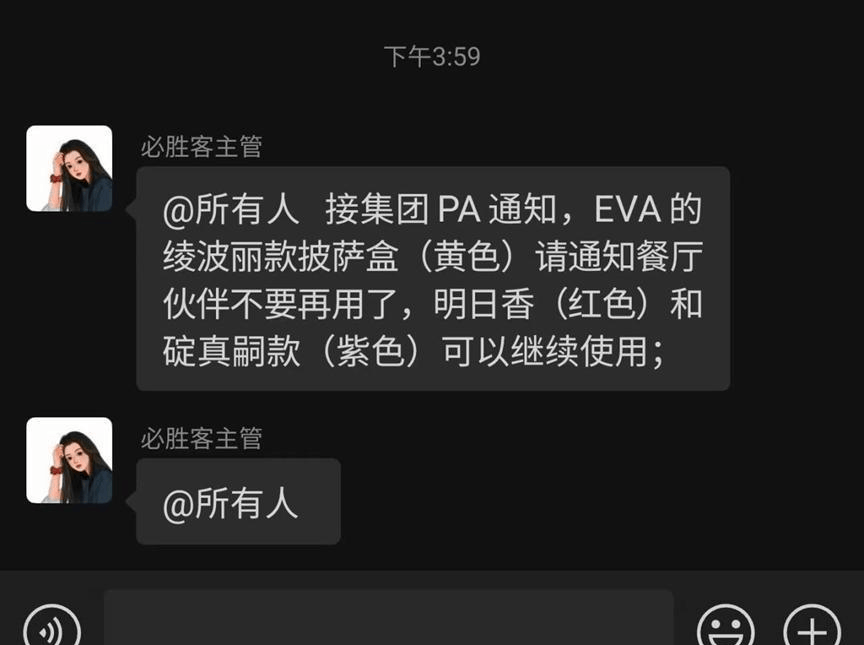Open the plus attachment menu
Image resolution: width=864 pixels, height=645 pixels.
tap(812, 628)
